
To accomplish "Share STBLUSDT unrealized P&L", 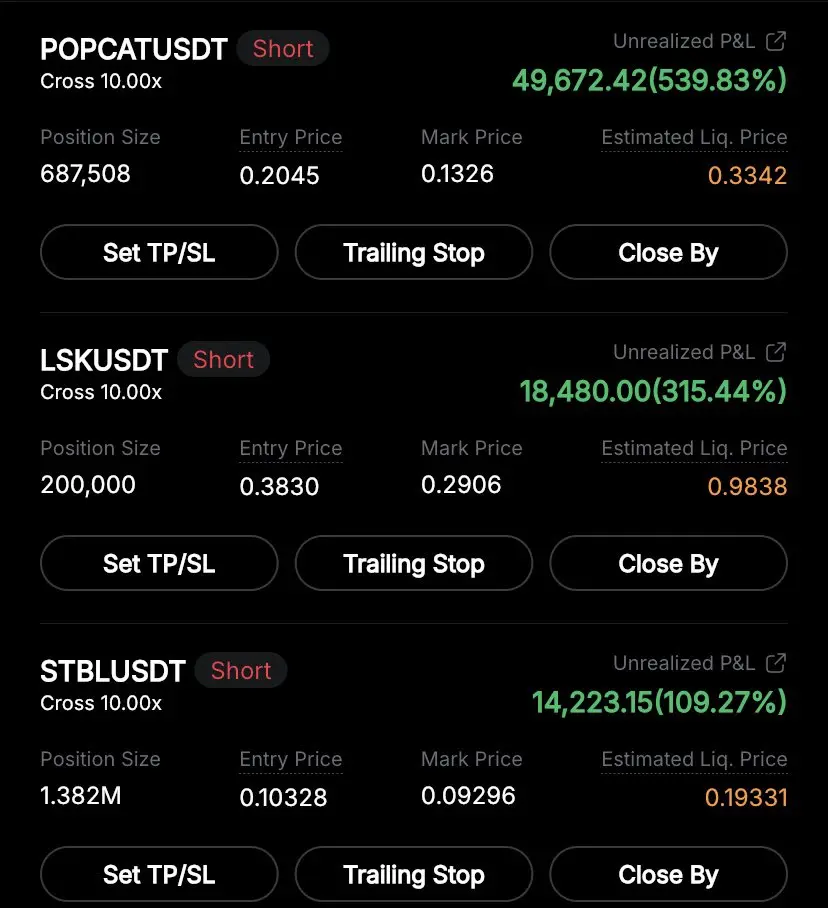I will click(x=775, y=663).
